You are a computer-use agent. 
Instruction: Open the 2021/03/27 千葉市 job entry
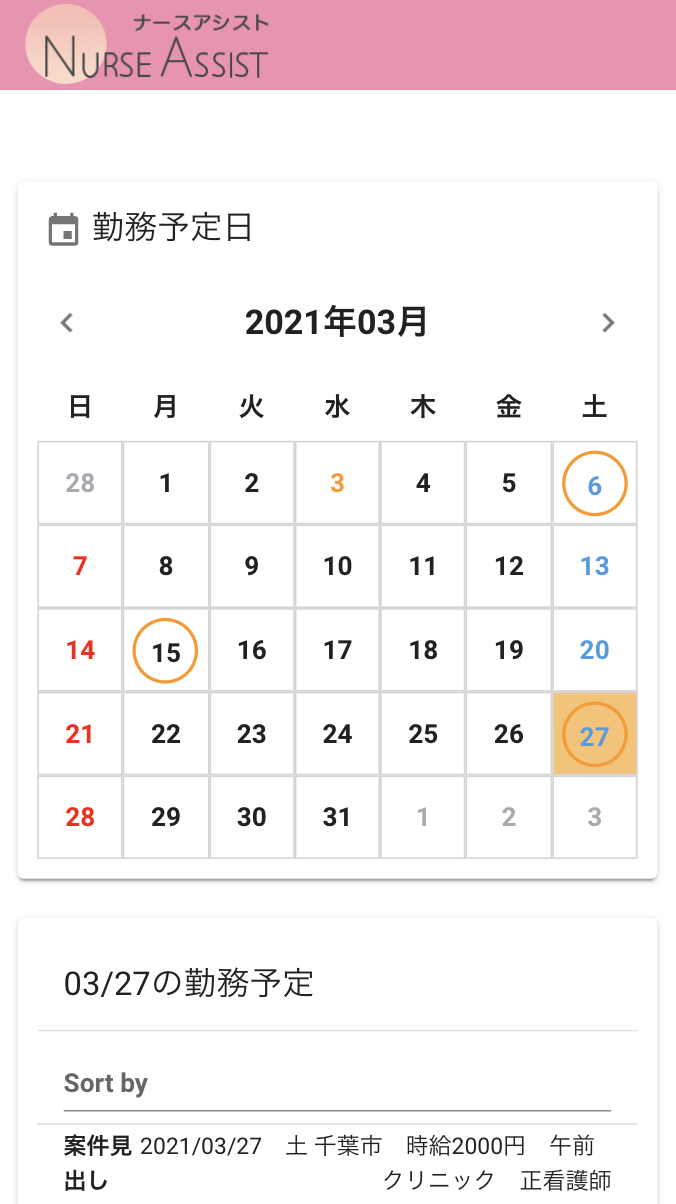coord(337,1163)
